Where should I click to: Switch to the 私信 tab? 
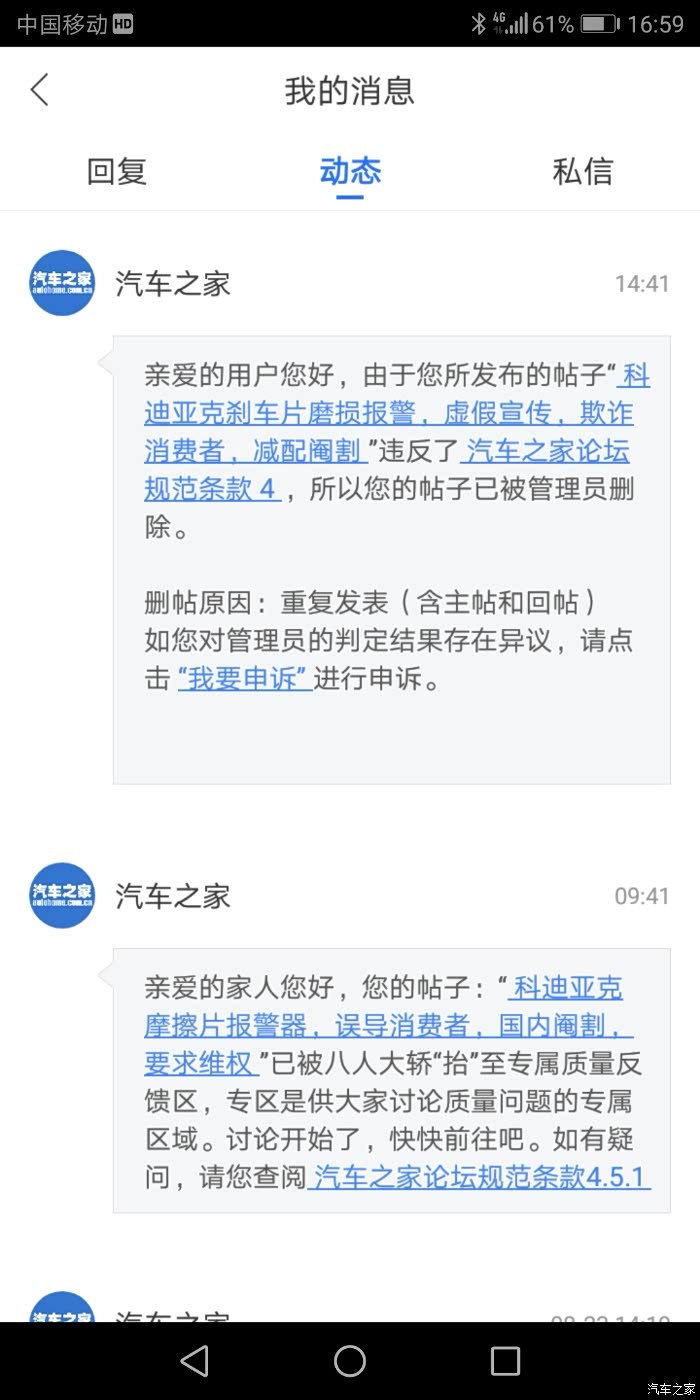(x=582, y=171)
